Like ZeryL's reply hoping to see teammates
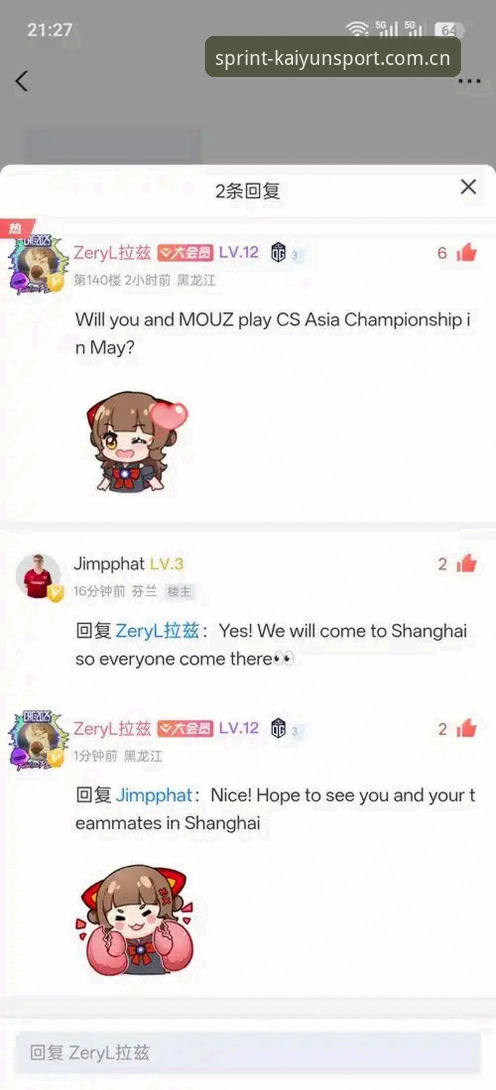496x1090 pixels. click(466, 729)
